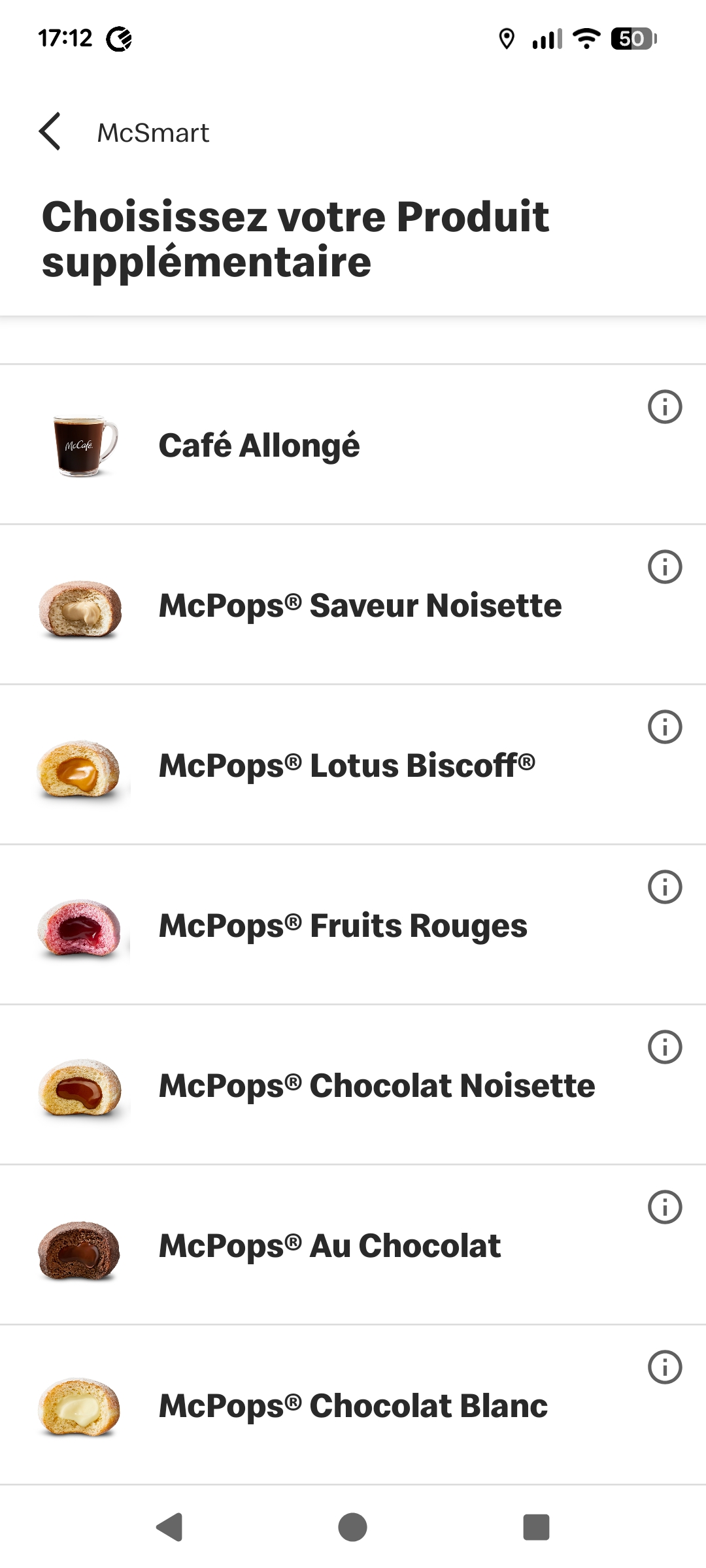Open info icon for McPops Saveur Noisette
This screenshot has height=1568, width=706.
(x=665, y=566)
